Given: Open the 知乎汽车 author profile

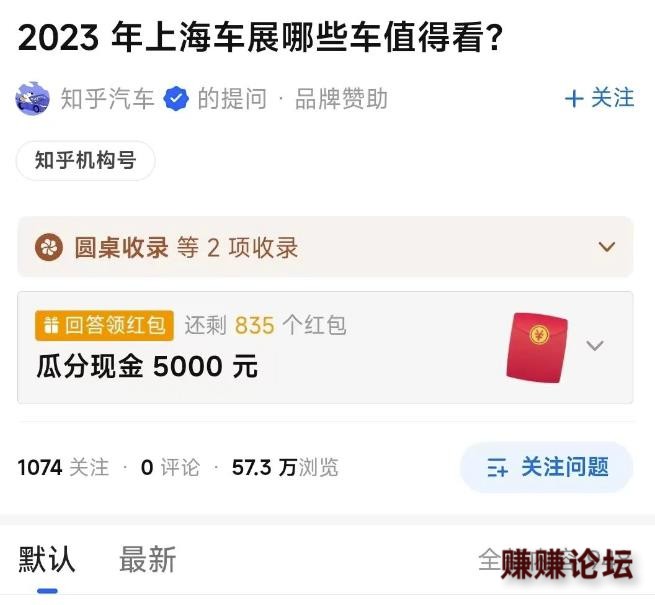Looking at the screenshot, I should pos(107,99).
